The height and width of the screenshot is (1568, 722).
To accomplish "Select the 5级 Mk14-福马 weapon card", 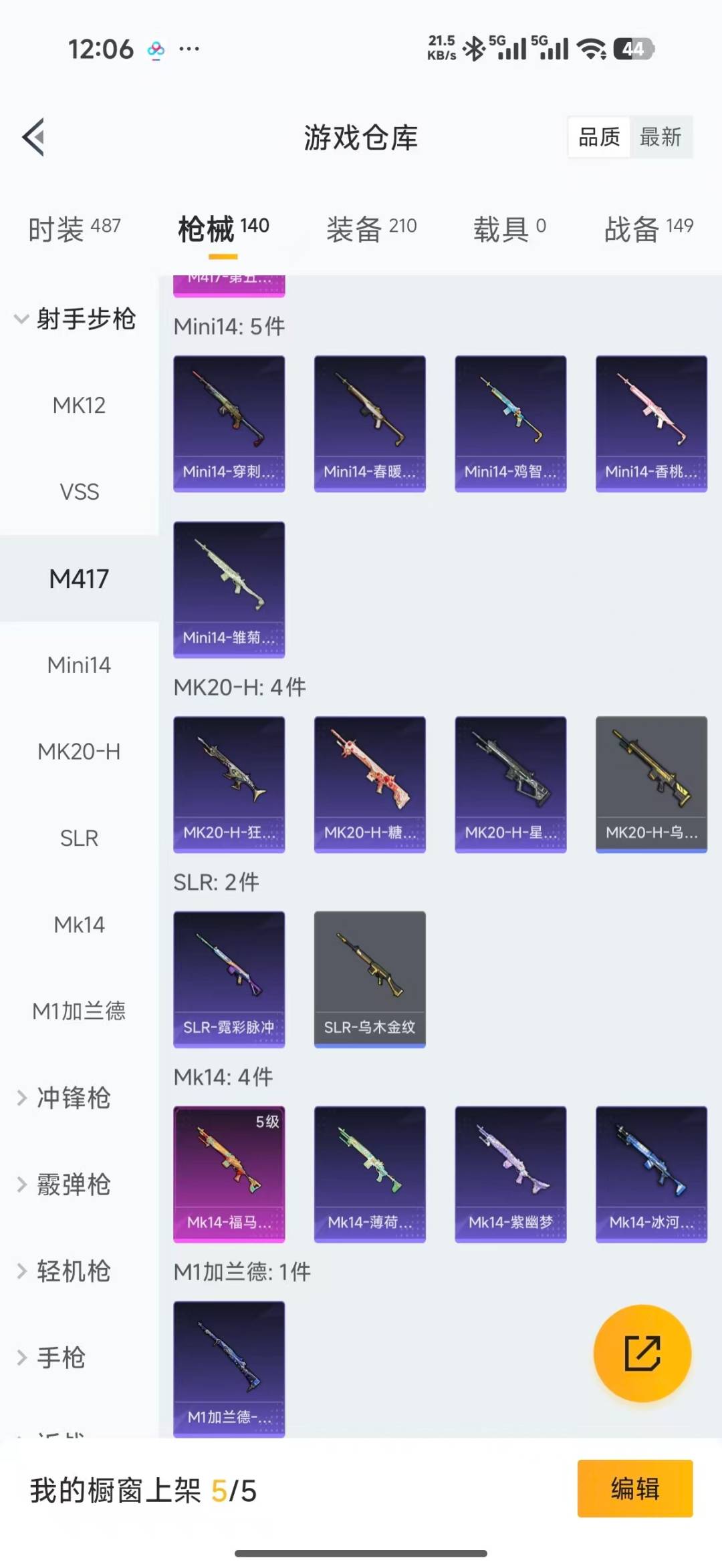I will coord(229,1172).
